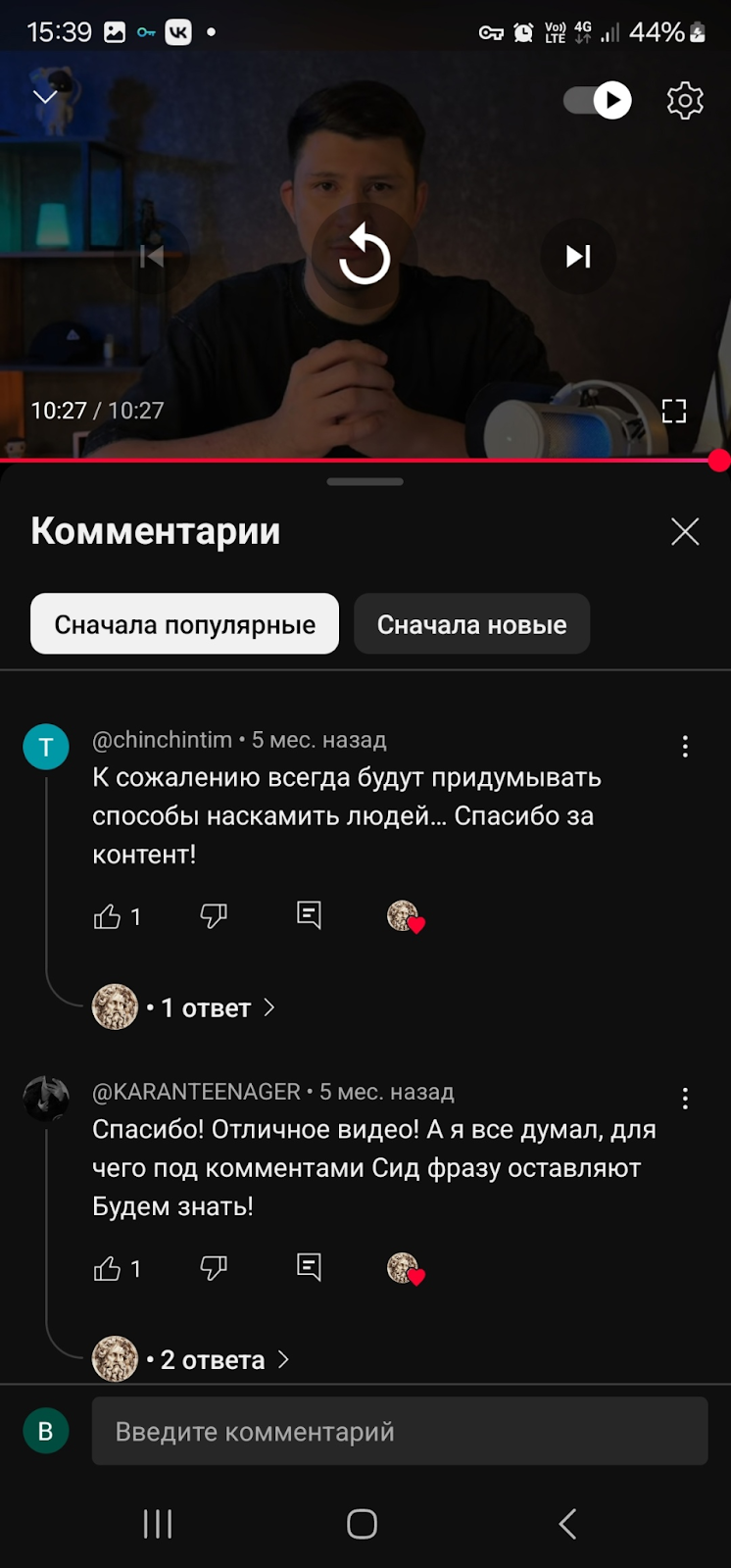This screenshot has width=731, height=1568.
Task: Enter fullscreen mode
Action: [673, 411]
